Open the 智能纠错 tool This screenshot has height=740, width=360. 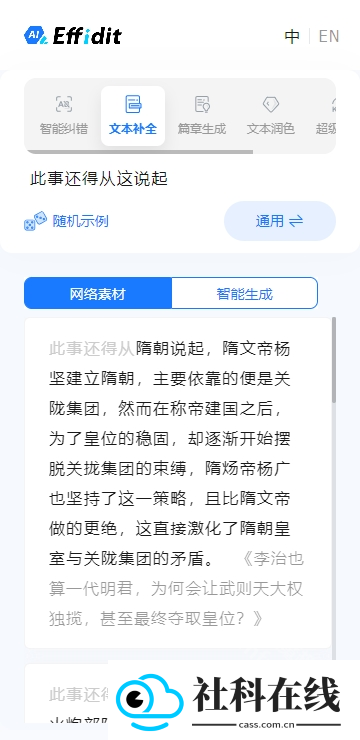point(64,116)
